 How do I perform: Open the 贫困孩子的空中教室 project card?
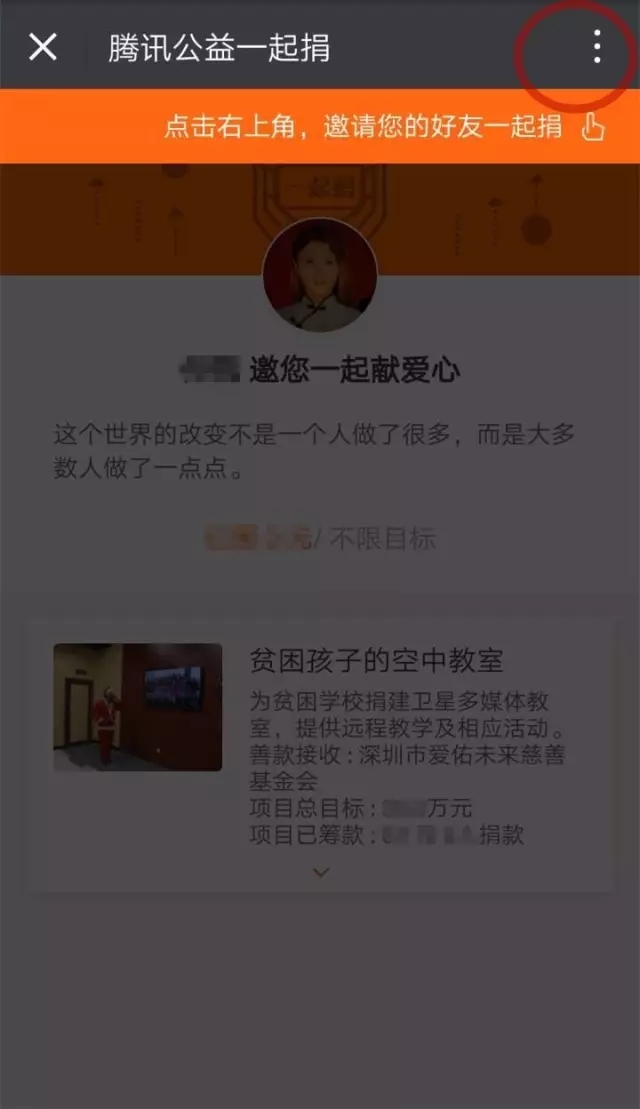tap(322, 755)
